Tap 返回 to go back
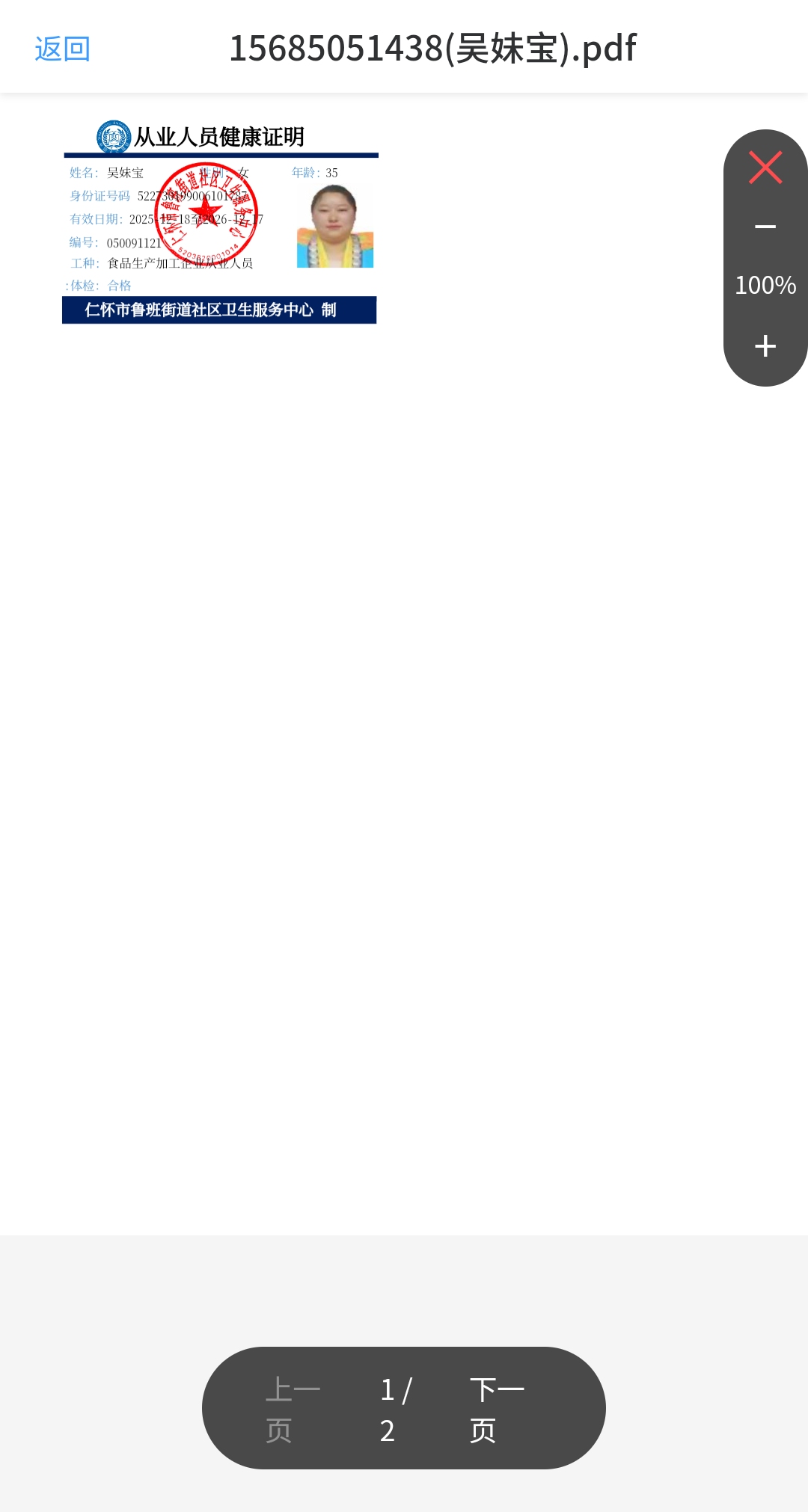This screenshot has height=1512, width=808. [62, 49]
